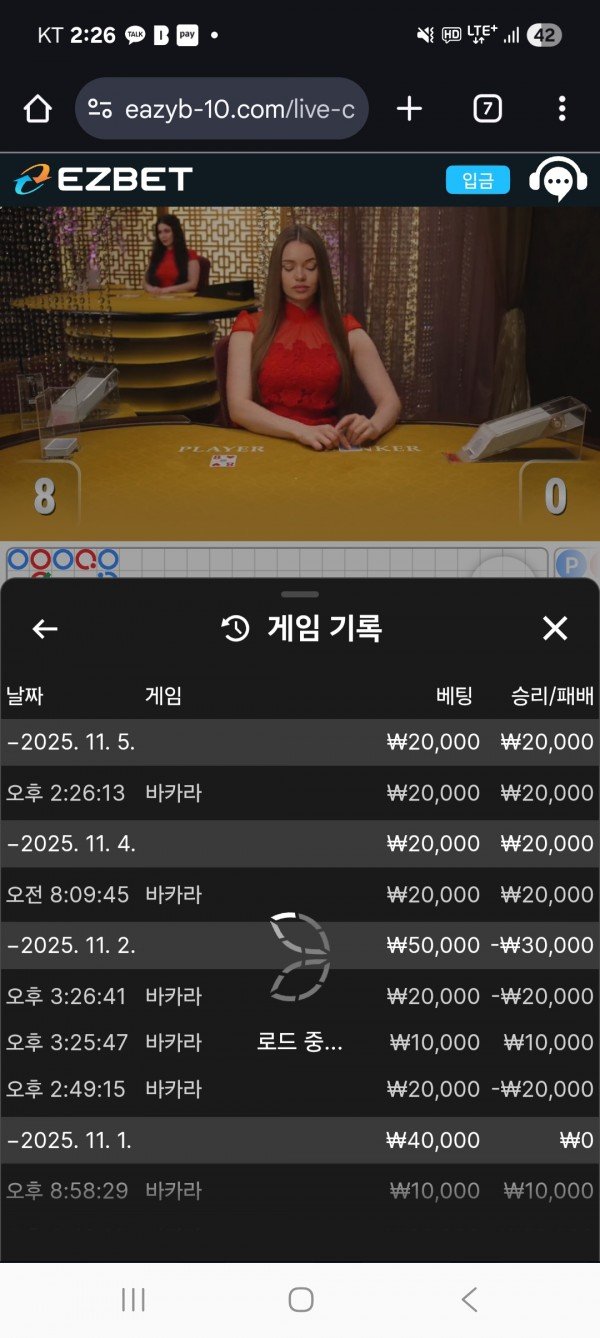Open the 오후 2:49:15 바카라 record

(300, 1089)
